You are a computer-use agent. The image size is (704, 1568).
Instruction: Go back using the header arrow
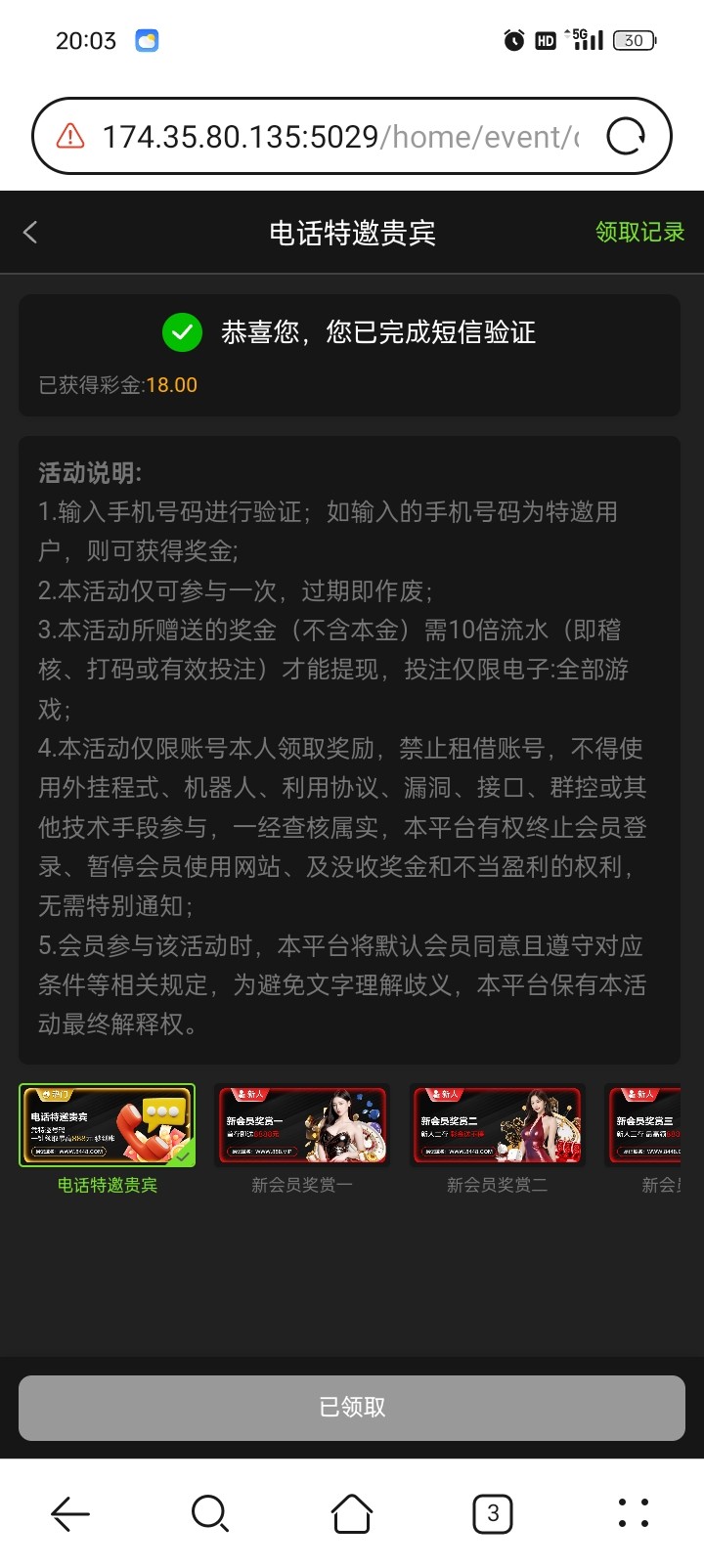(x=30, y=233)
